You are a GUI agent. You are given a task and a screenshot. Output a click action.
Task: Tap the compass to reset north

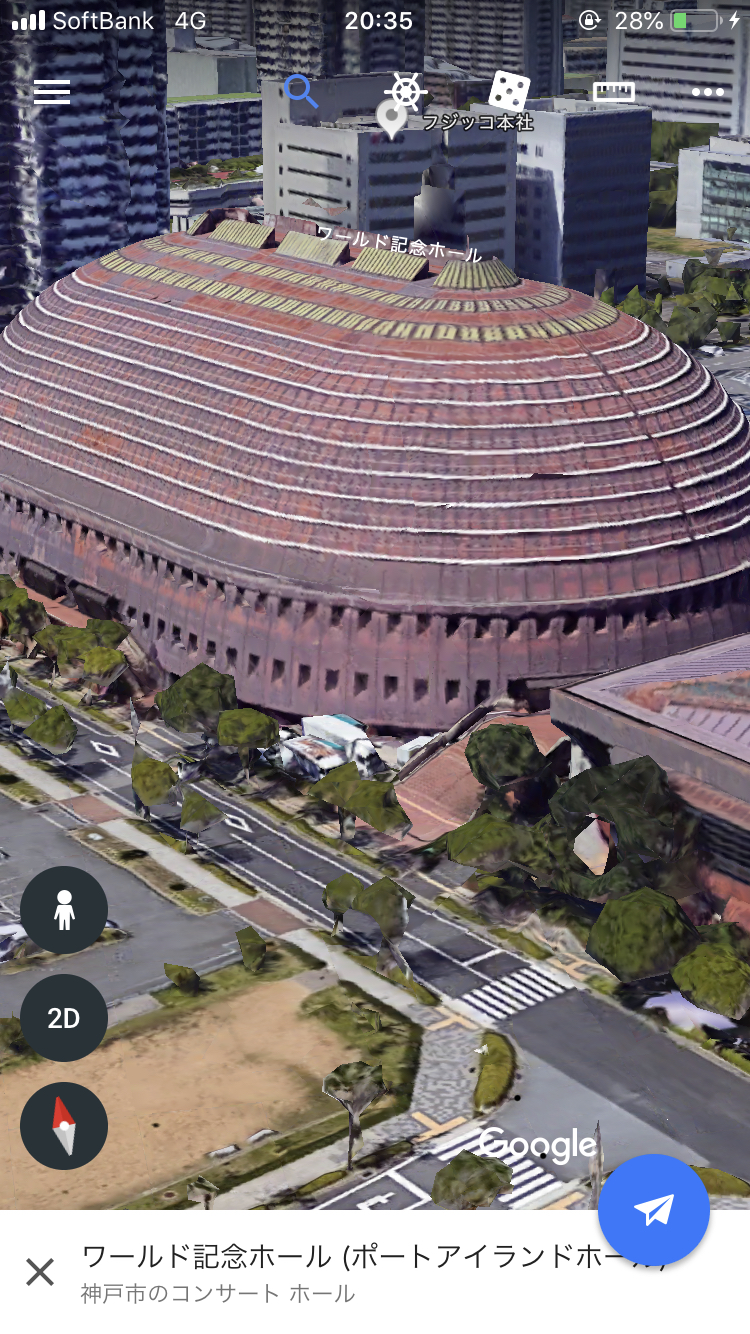[x=64, y=1126]
